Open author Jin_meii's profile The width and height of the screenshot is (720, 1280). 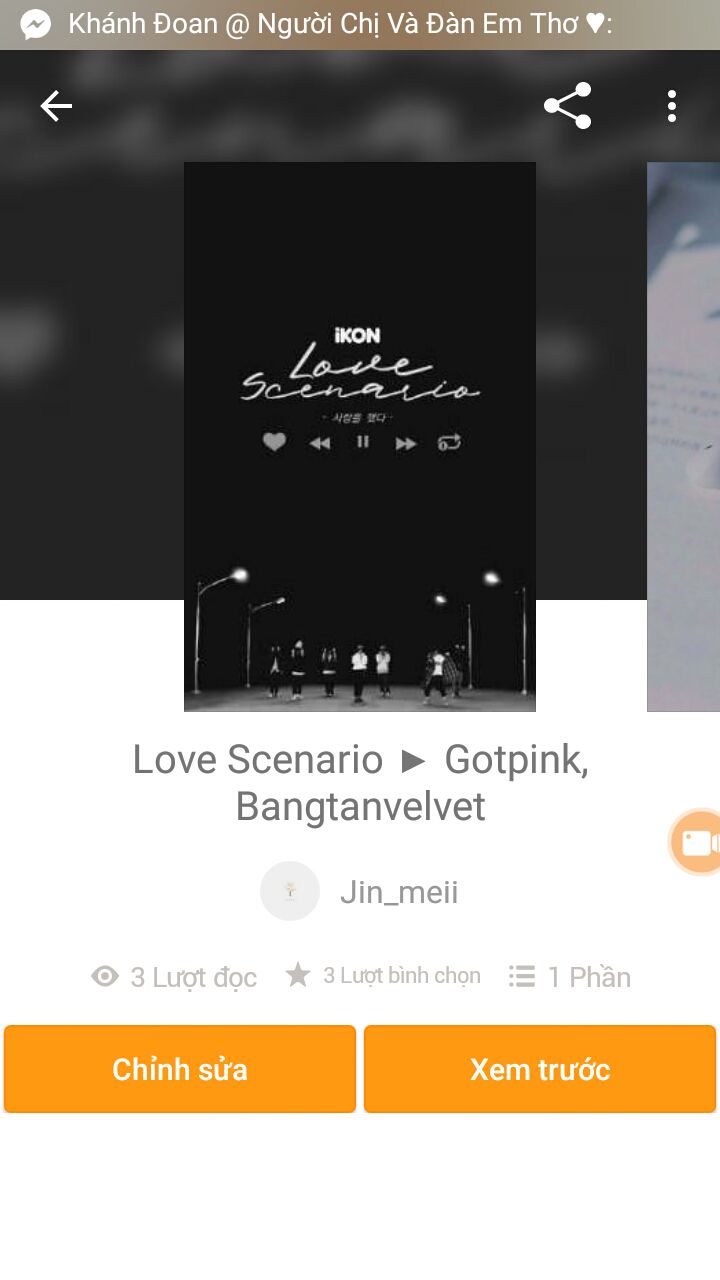click(x=360, y=891)
